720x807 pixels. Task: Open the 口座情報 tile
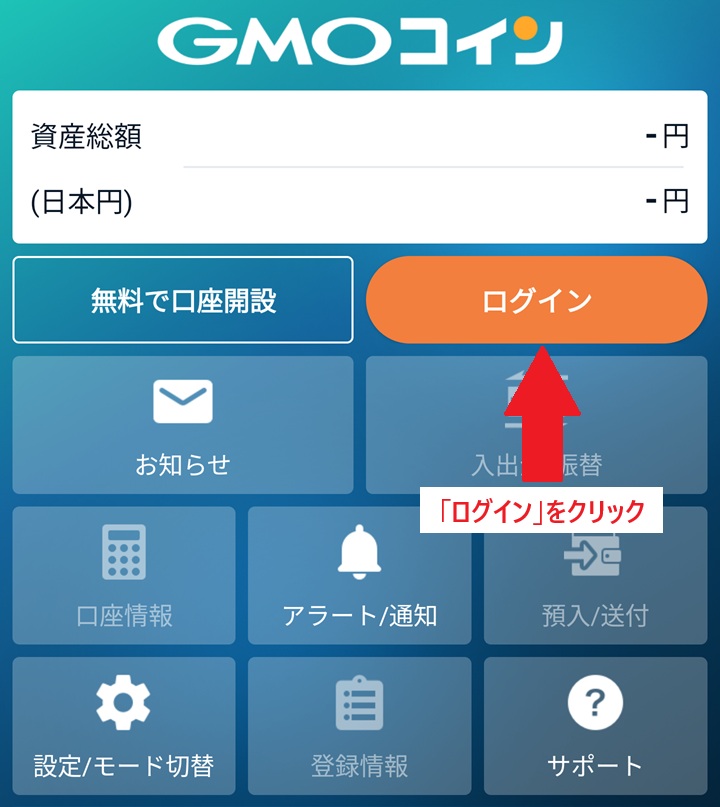tap(124, 575)
